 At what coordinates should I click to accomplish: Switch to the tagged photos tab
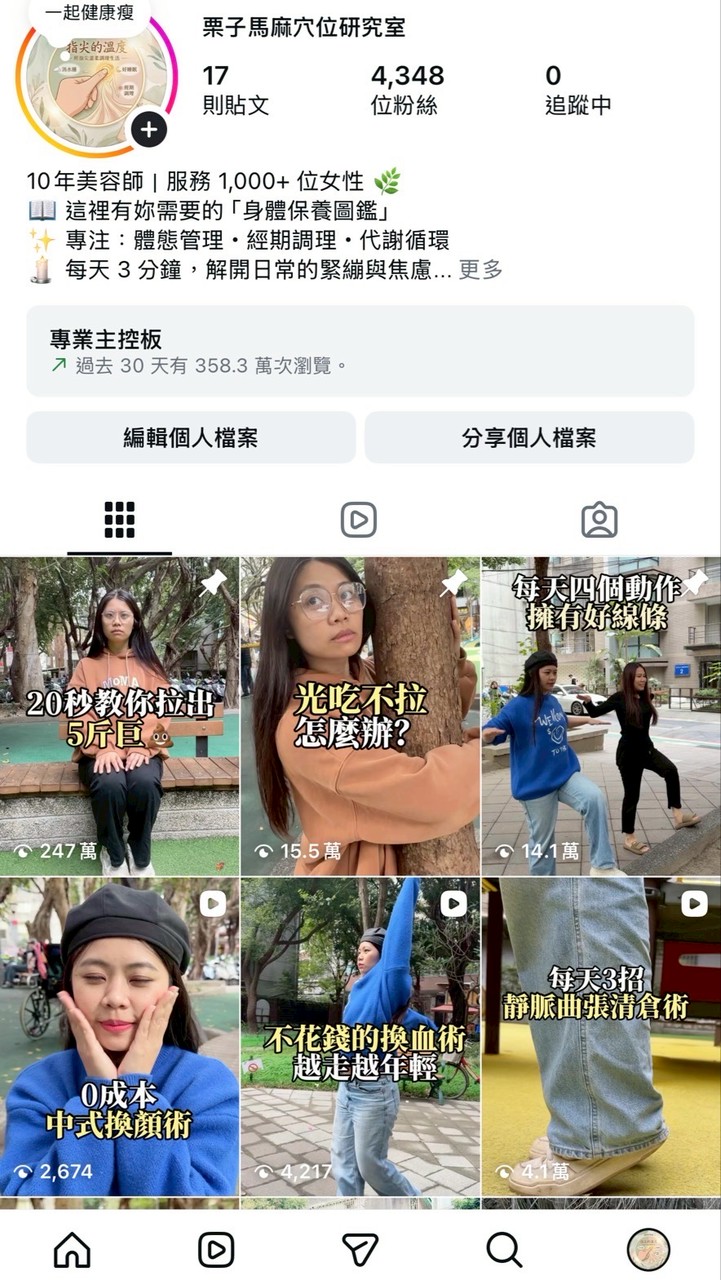pyautogui.click(x=599, y=520)
